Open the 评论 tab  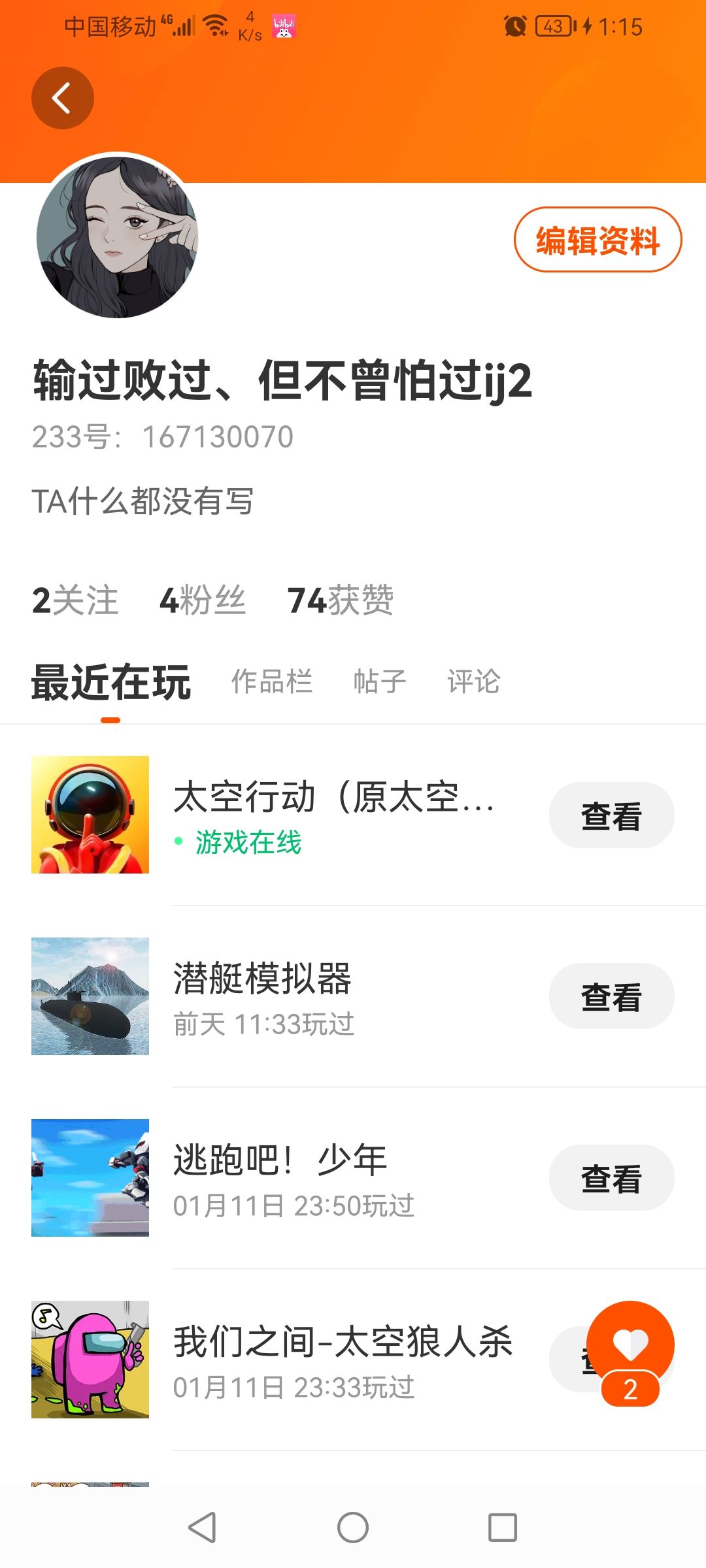474,681
